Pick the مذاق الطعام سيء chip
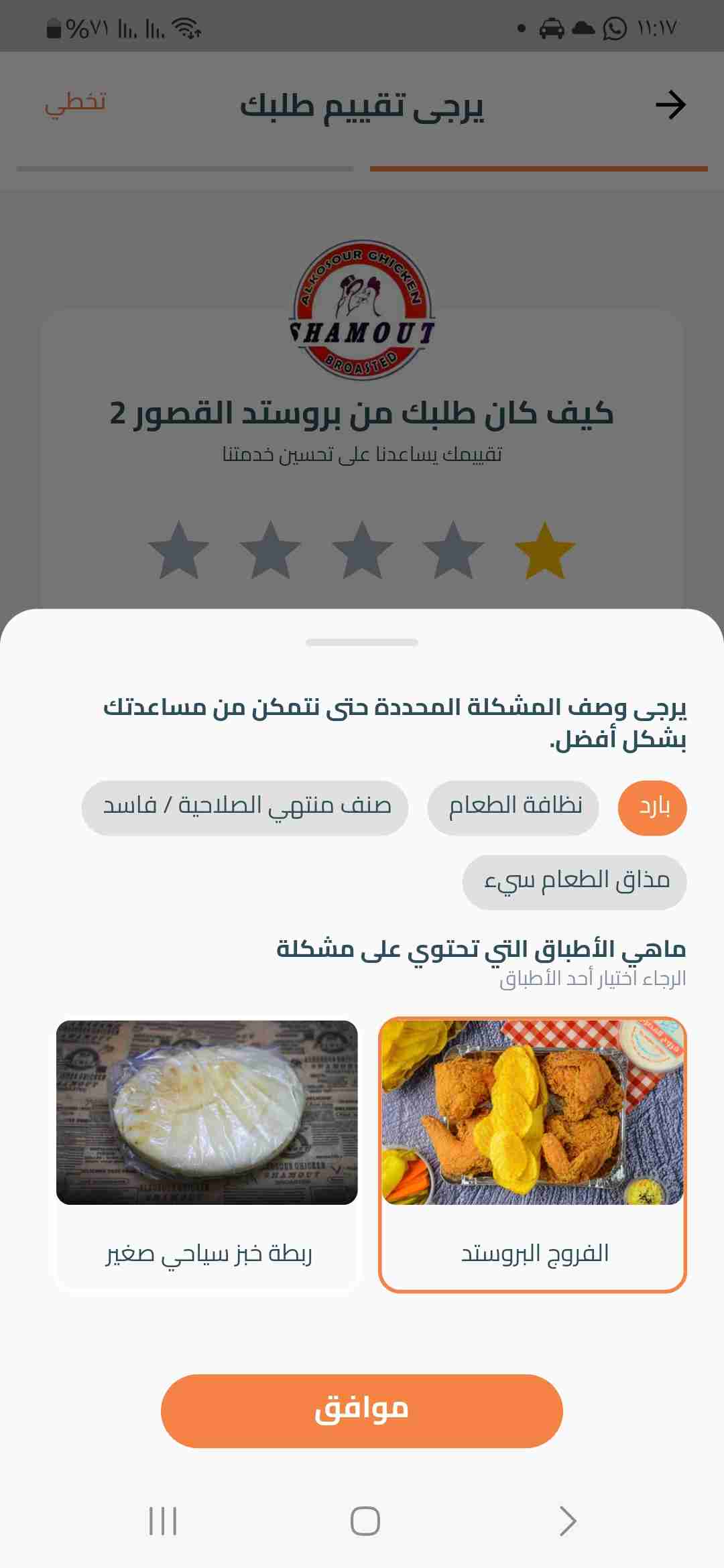This screenshot has width=724, height=1568. click(575, 882)
